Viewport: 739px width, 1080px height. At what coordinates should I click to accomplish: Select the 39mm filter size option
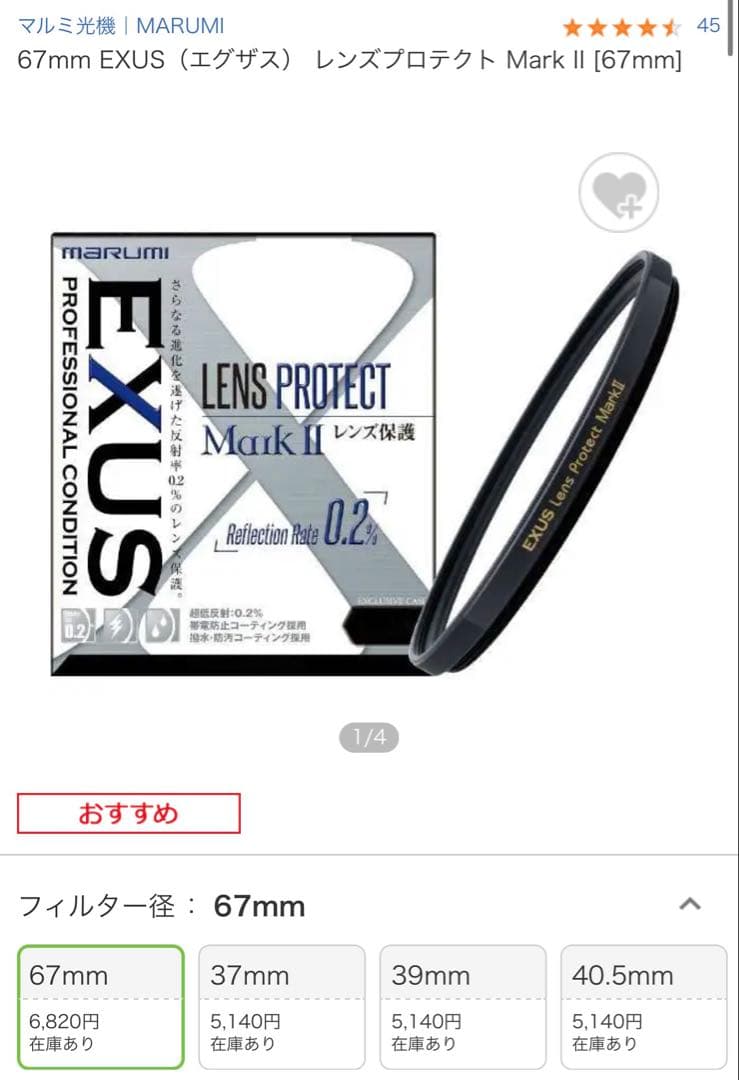pyautogui.click(x=464, y=1003)
